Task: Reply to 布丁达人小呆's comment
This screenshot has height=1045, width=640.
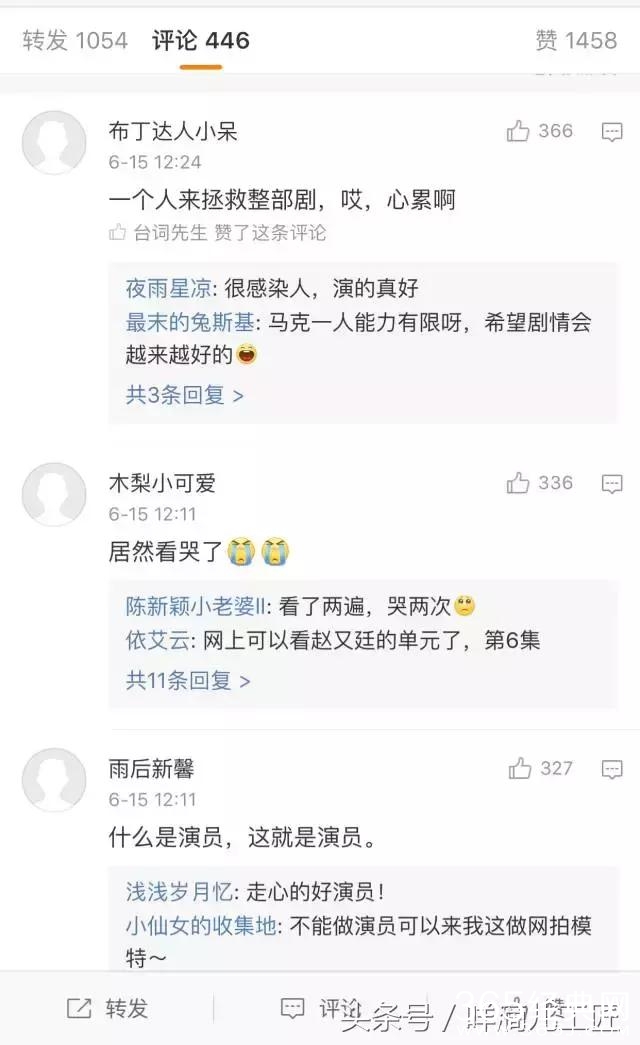Action: 611,132
